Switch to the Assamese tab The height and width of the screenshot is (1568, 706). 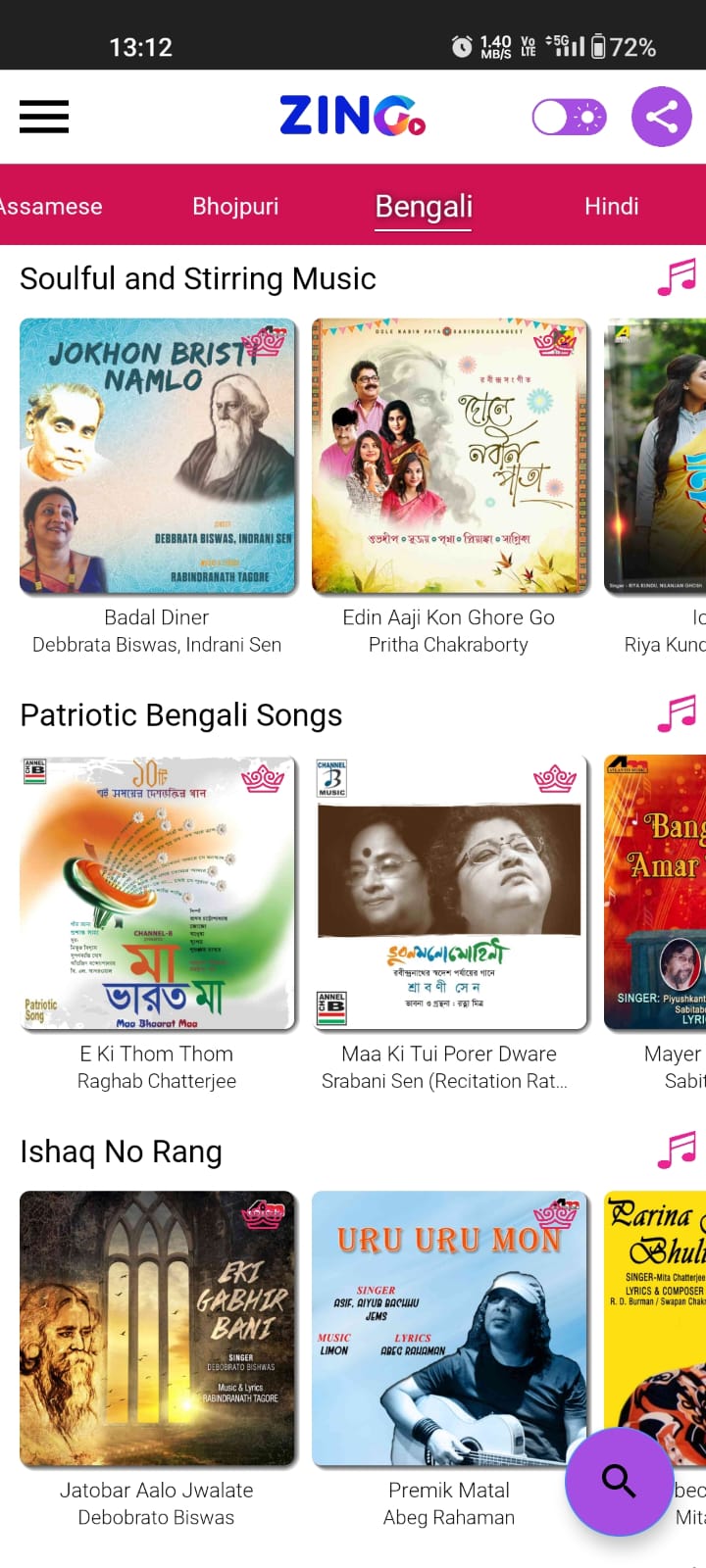pos(49,207)
